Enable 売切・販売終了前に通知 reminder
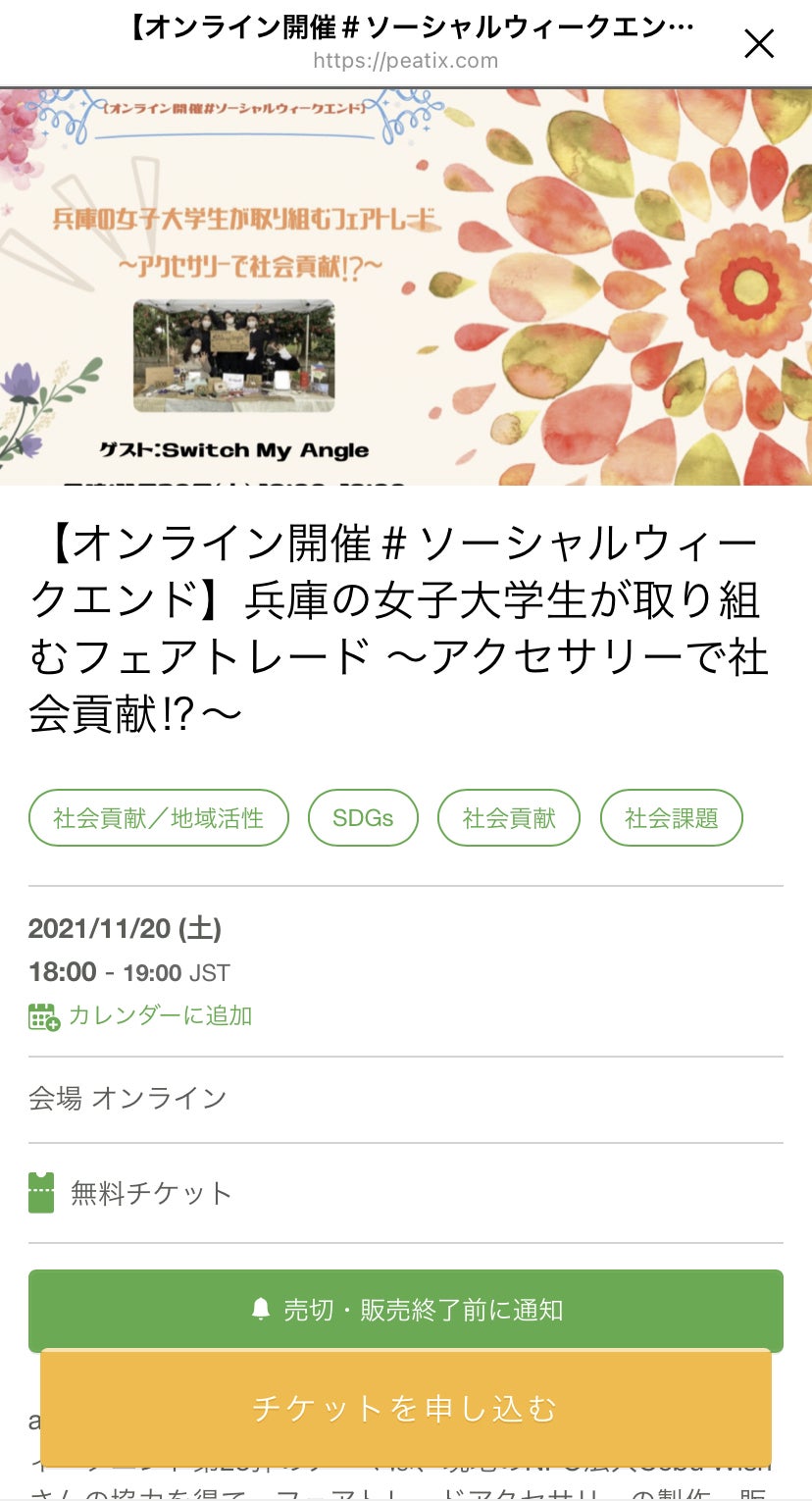Screen dimensions: 812x1501 (406, 1310)
